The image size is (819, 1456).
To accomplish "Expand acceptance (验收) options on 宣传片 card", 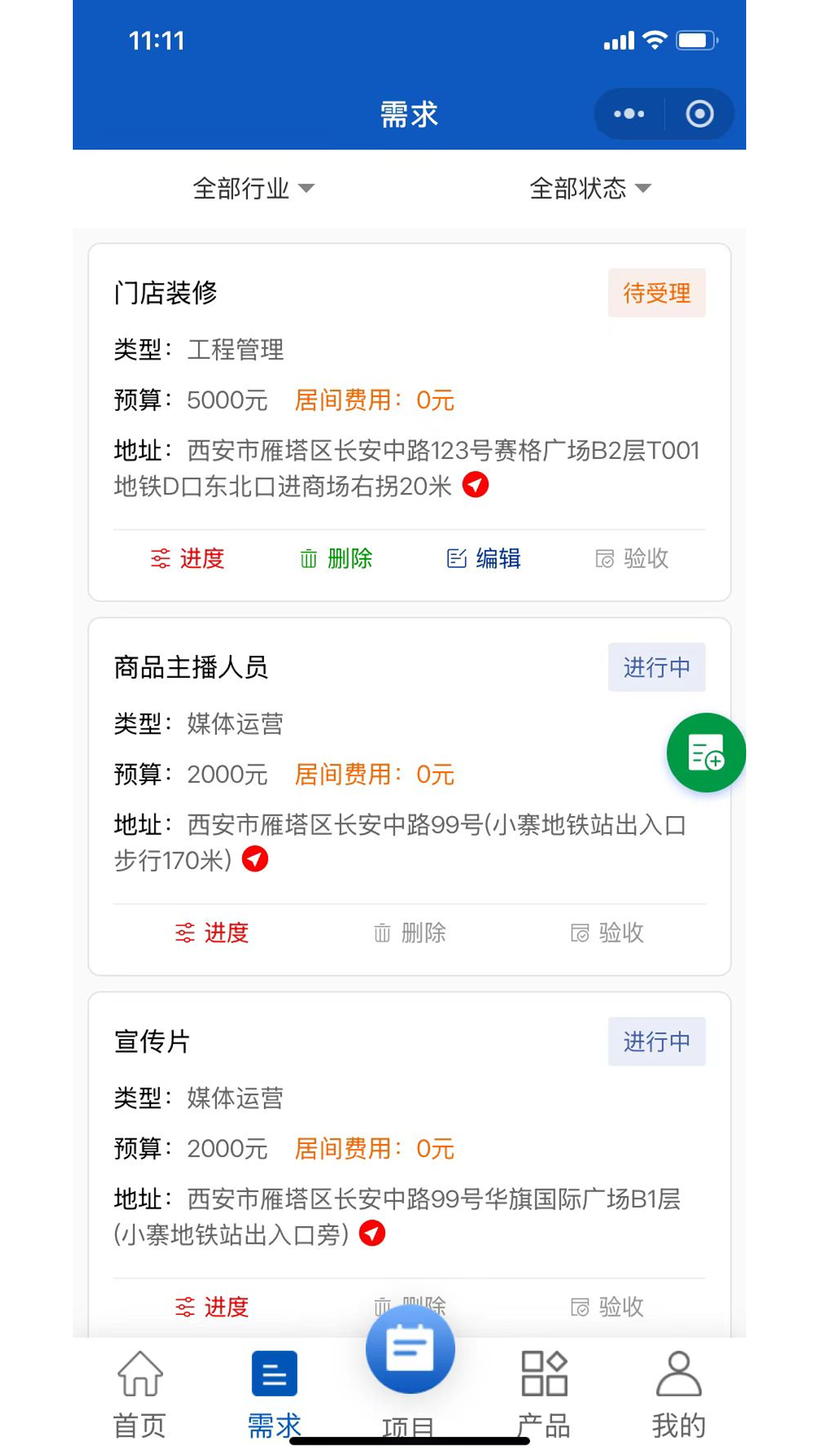I will pyautogui.click(x=606, y=1307).
